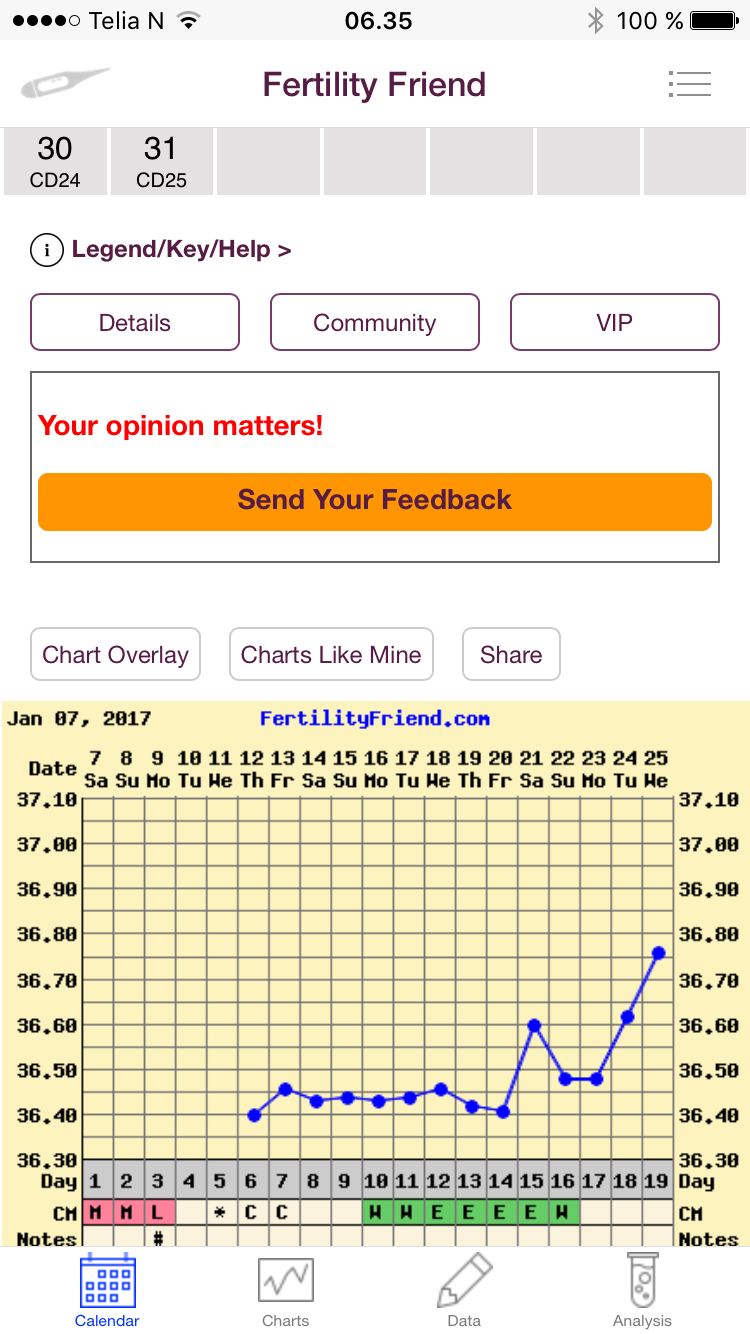Tap the VIP button
This screenshot has height=1334, width=750.
(614, 322)
